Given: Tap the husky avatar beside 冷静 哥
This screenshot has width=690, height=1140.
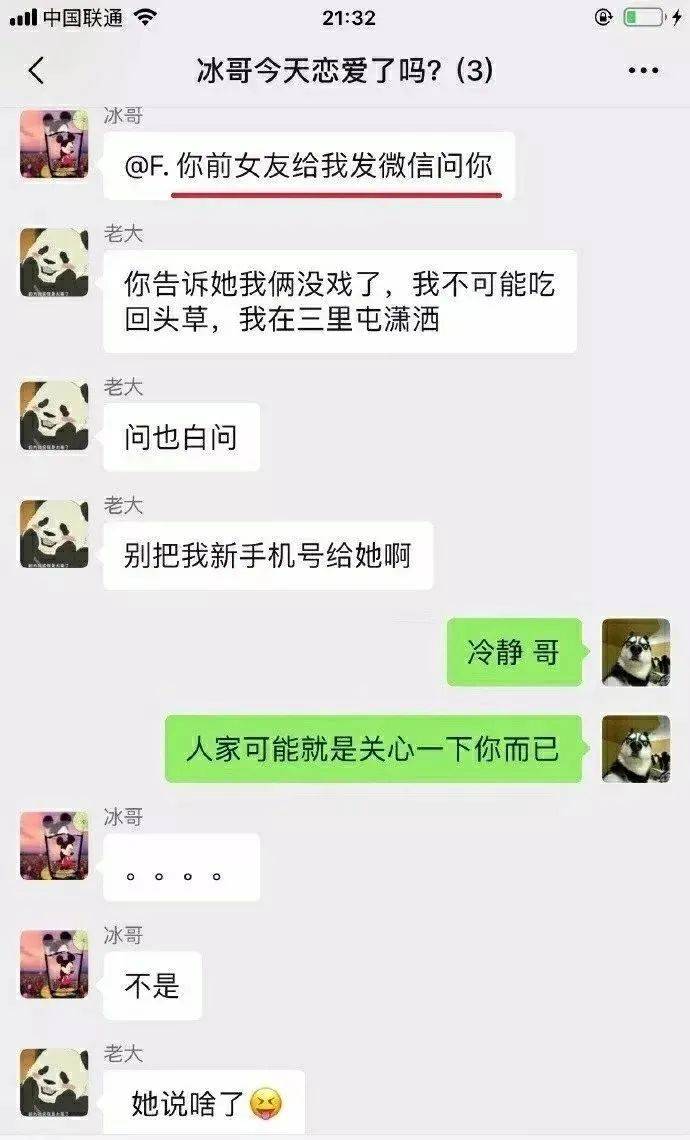Looking at the screenshot, I should (x=636, y=652).
